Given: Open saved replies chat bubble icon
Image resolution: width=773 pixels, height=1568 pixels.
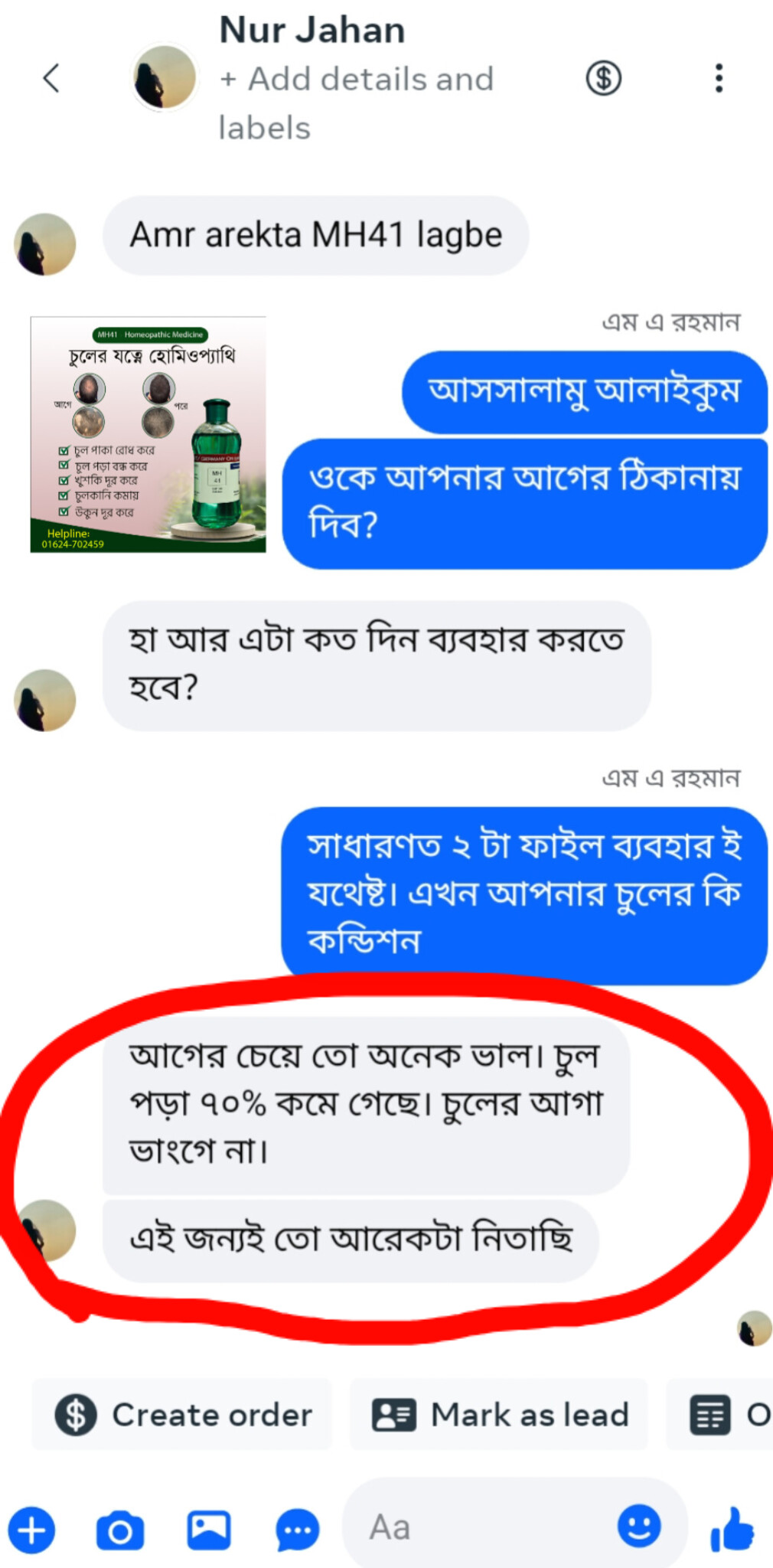Looking at the screenshot, I should click(297, 1530).
